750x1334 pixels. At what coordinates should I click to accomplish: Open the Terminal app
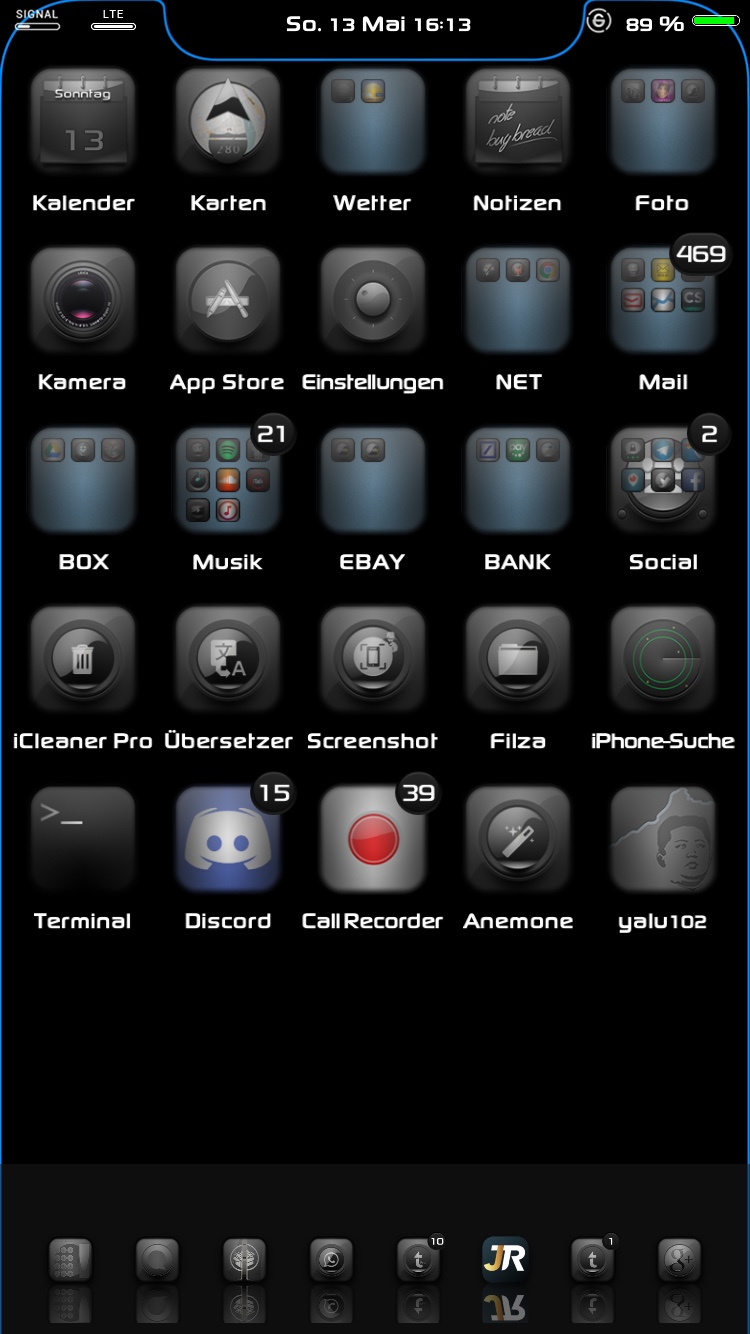[x=83, y=839]
